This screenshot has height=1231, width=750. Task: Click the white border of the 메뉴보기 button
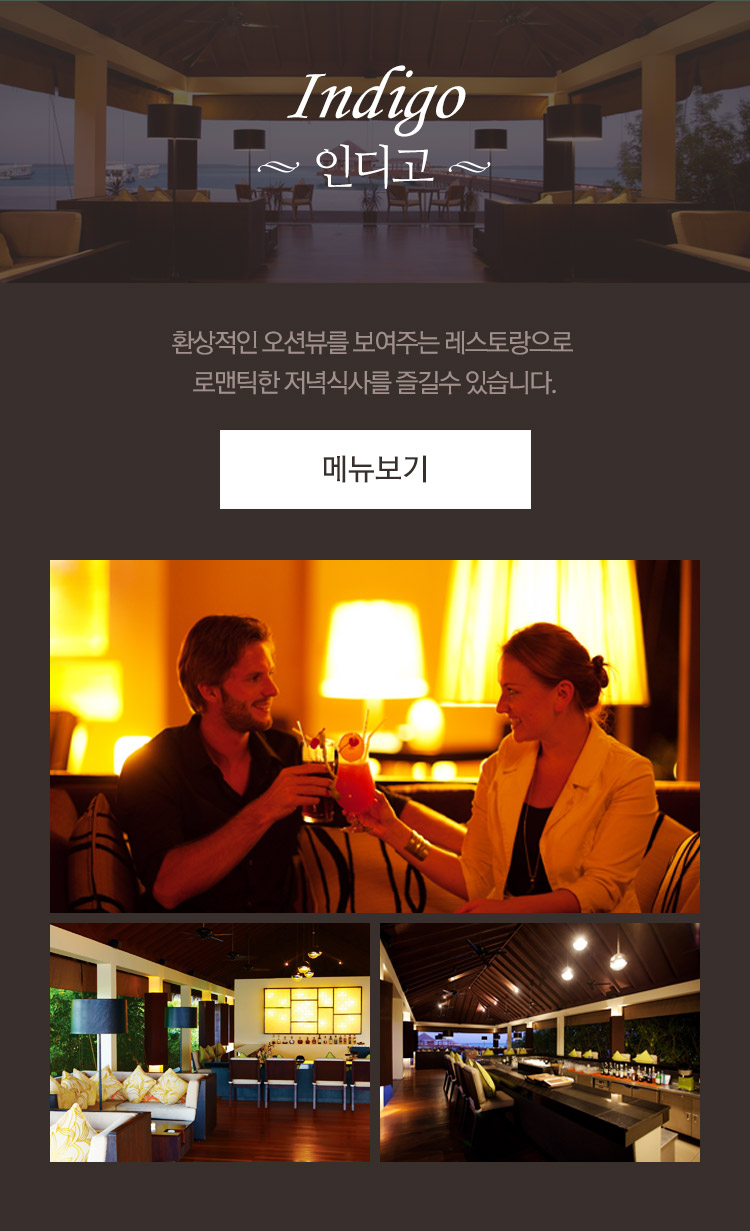pos(375,432)
